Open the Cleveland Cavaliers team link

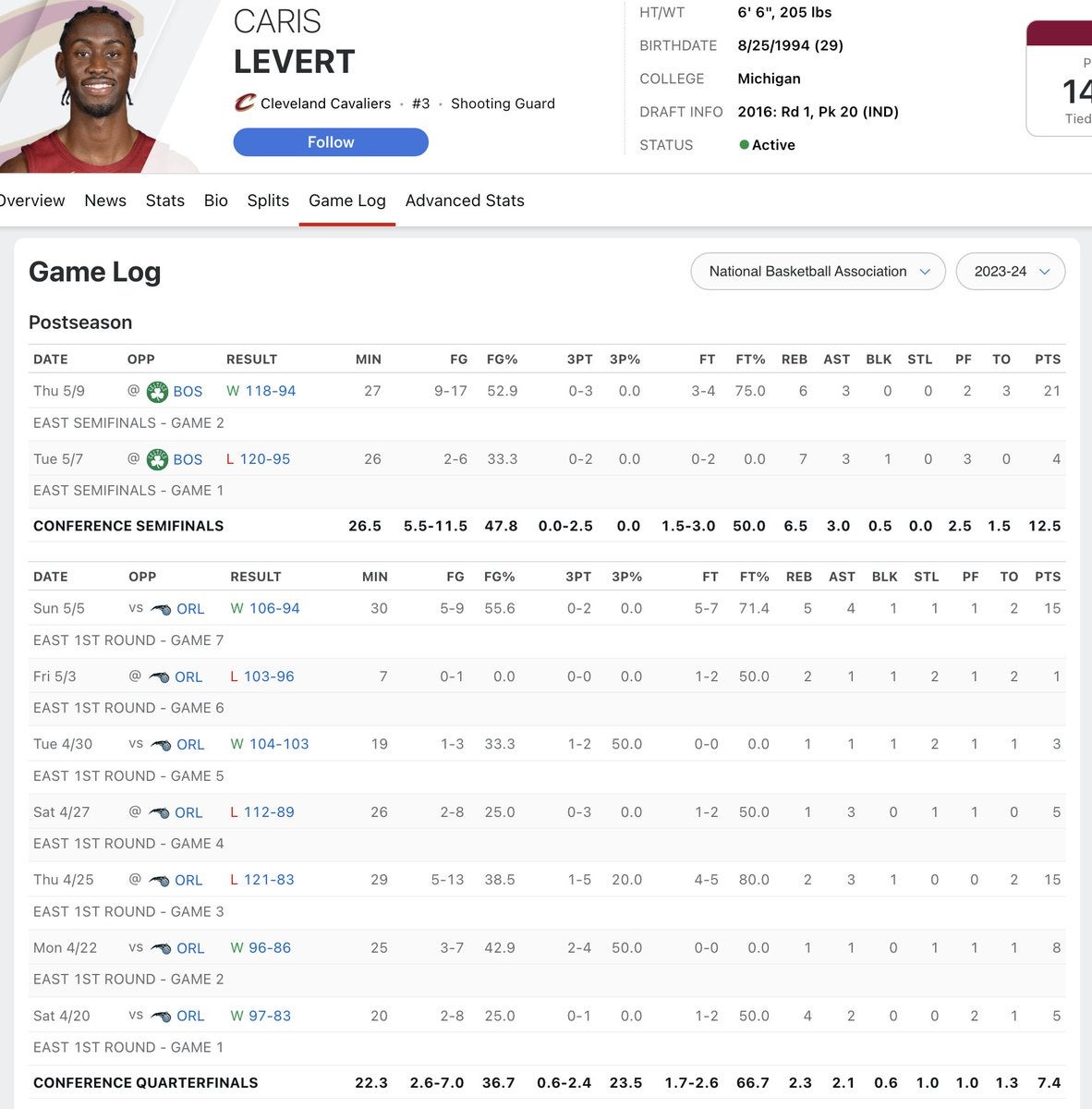pos(325,104)
